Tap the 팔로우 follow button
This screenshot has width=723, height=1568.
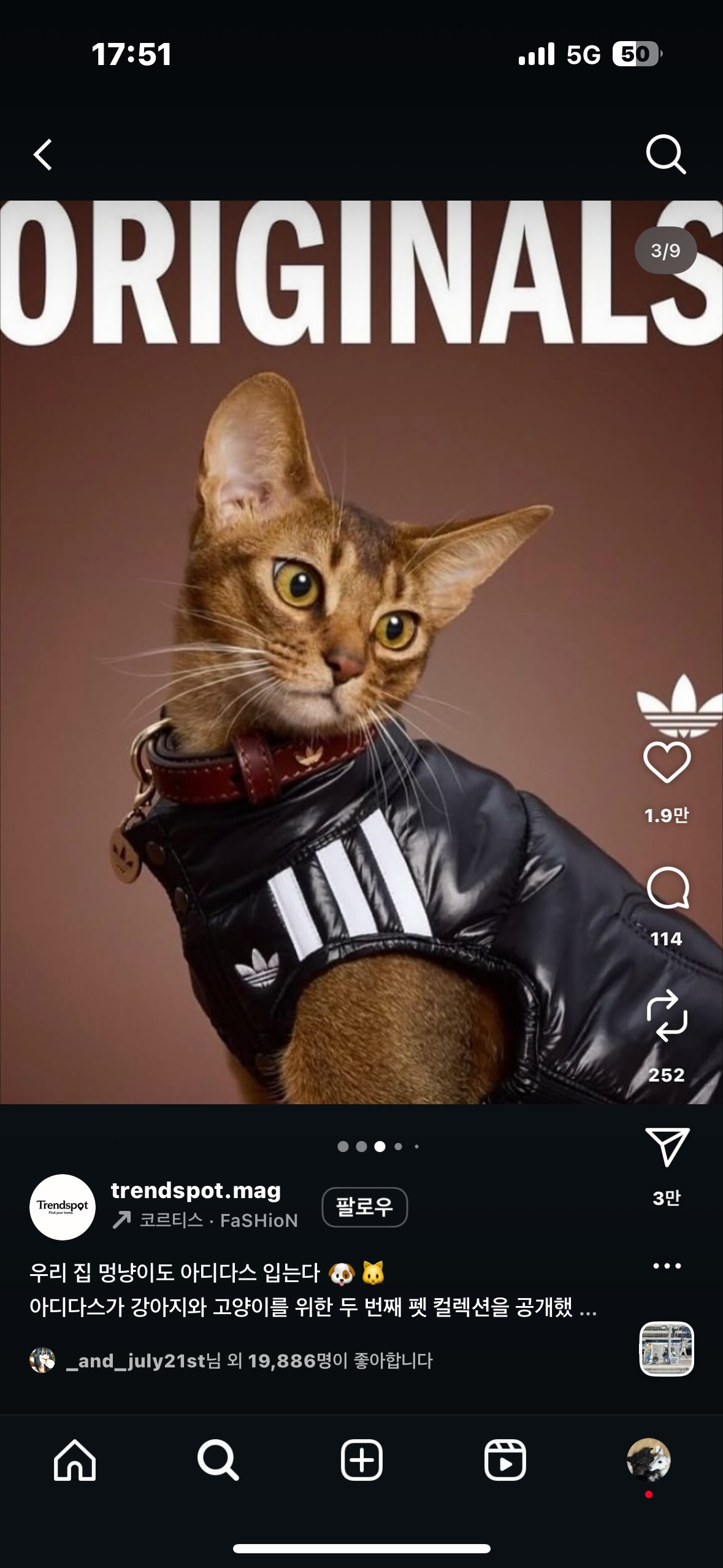364,1207
